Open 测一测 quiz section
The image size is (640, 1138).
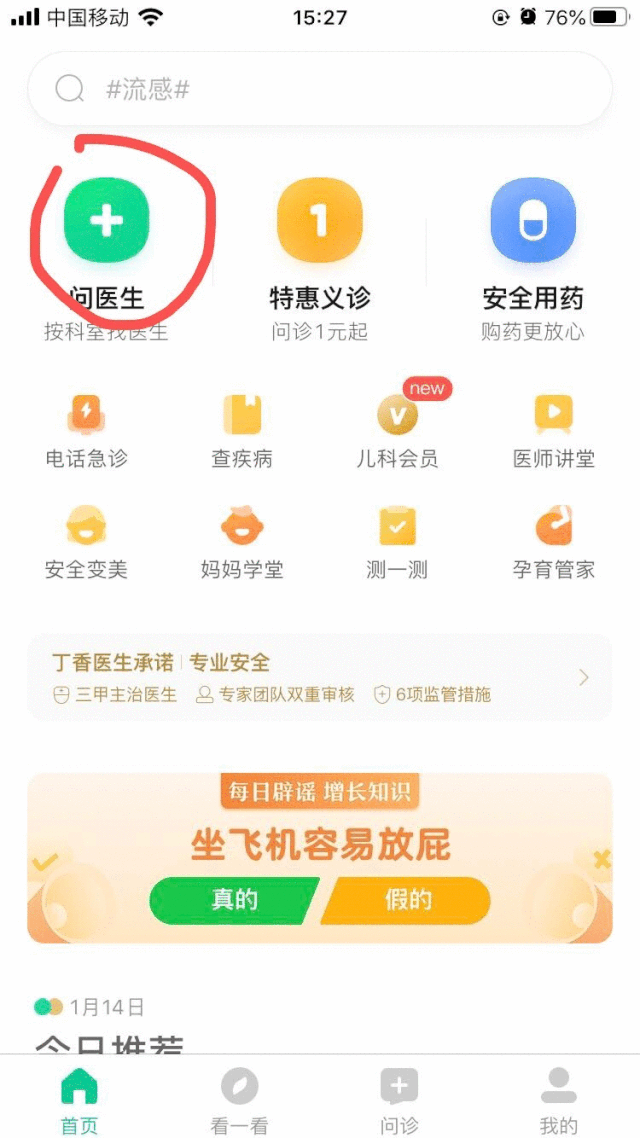click(x=398, y=543)
